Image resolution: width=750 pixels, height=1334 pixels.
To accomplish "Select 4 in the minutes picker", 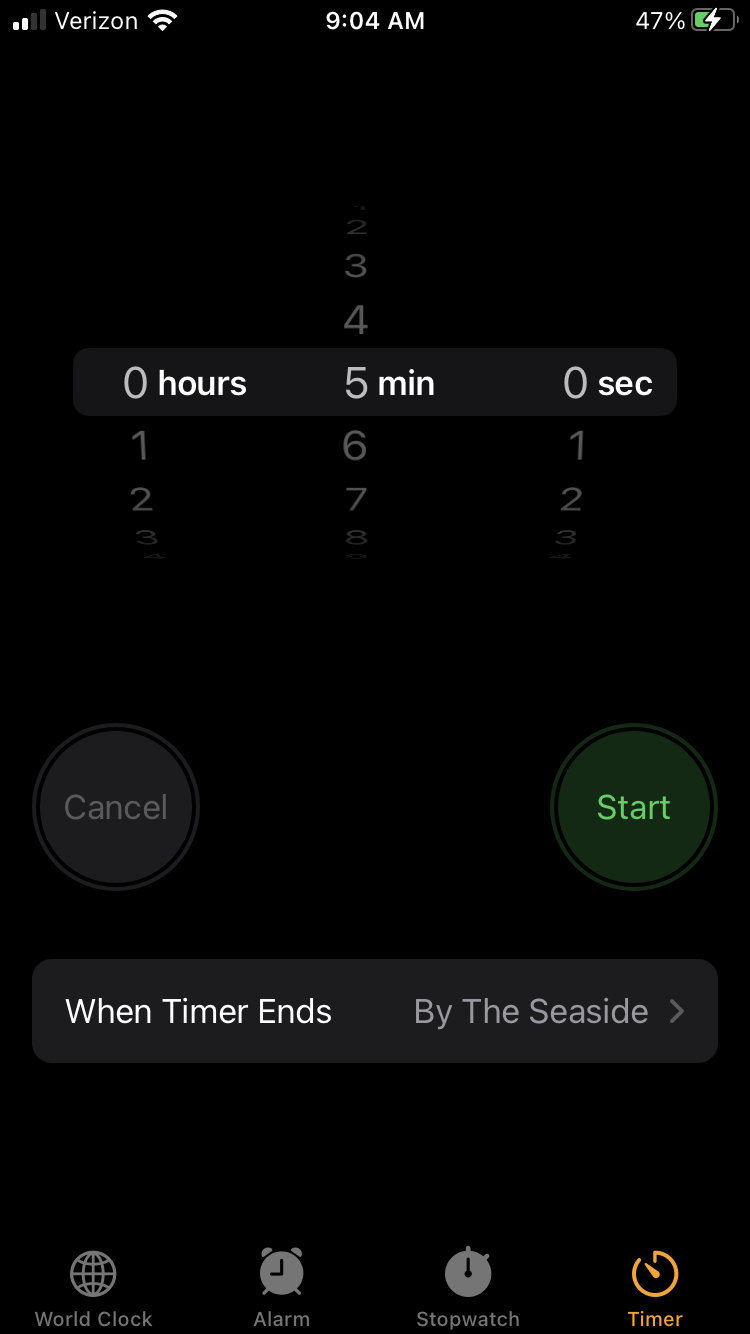I will (x=355, y=321).
